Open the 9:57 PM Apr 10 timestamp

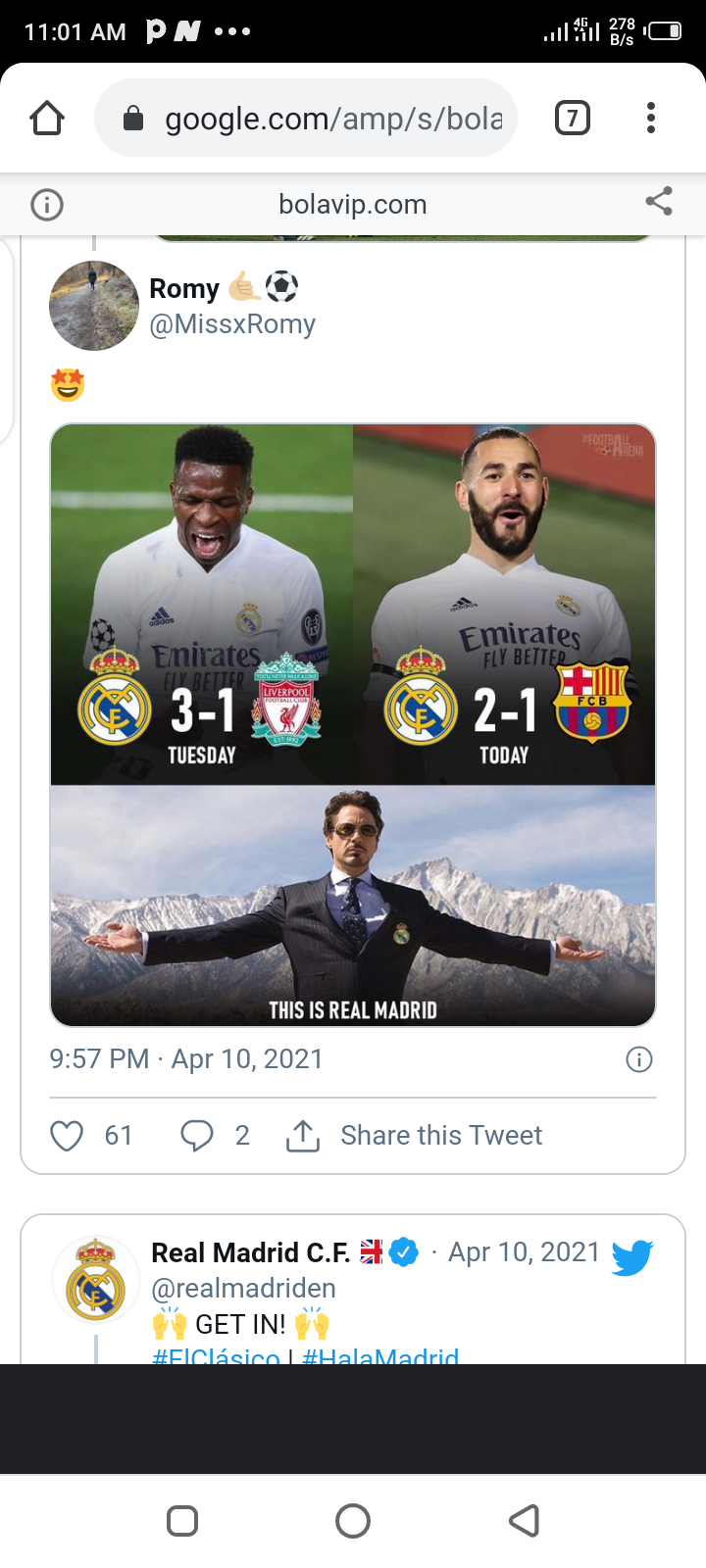point(186,1059)
